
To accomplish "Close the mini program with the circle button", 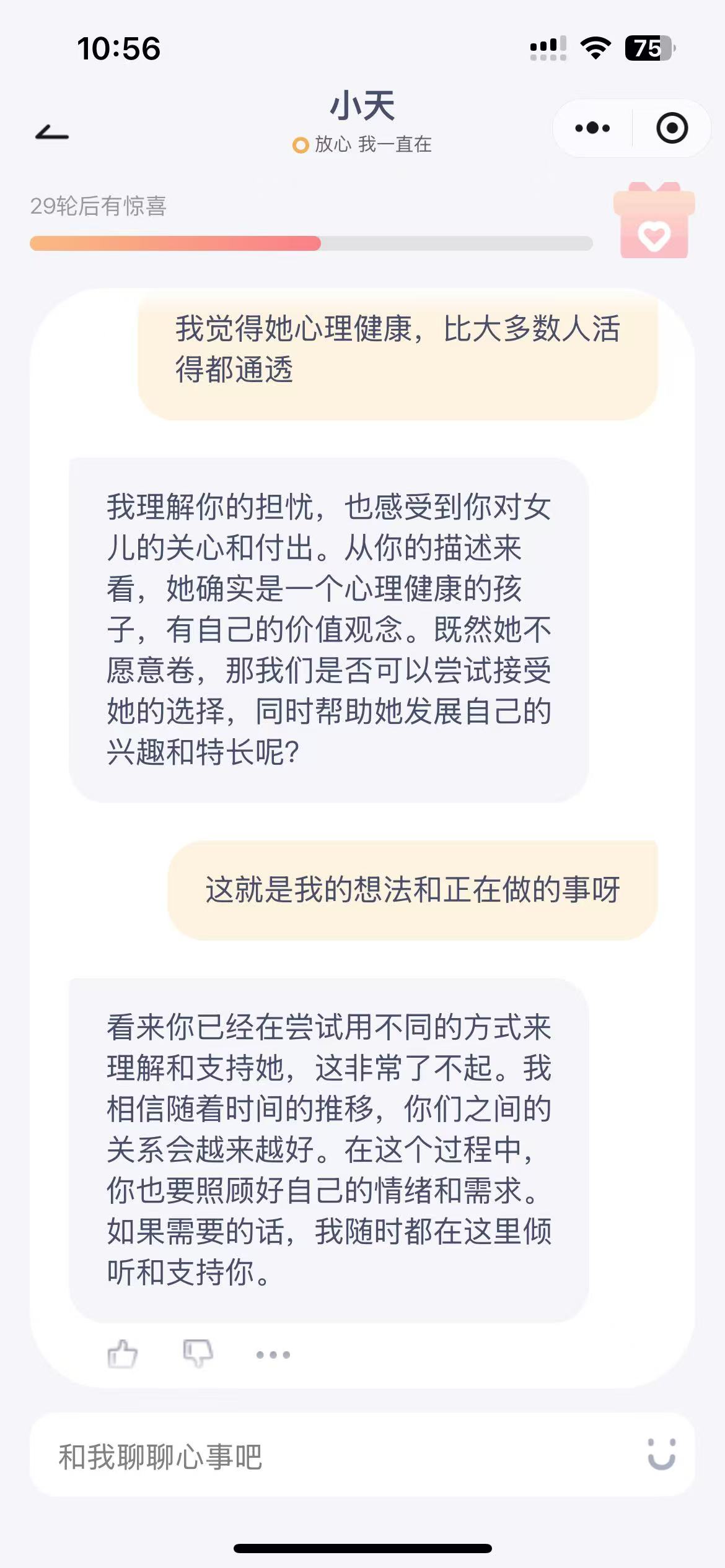I will 672,128.
